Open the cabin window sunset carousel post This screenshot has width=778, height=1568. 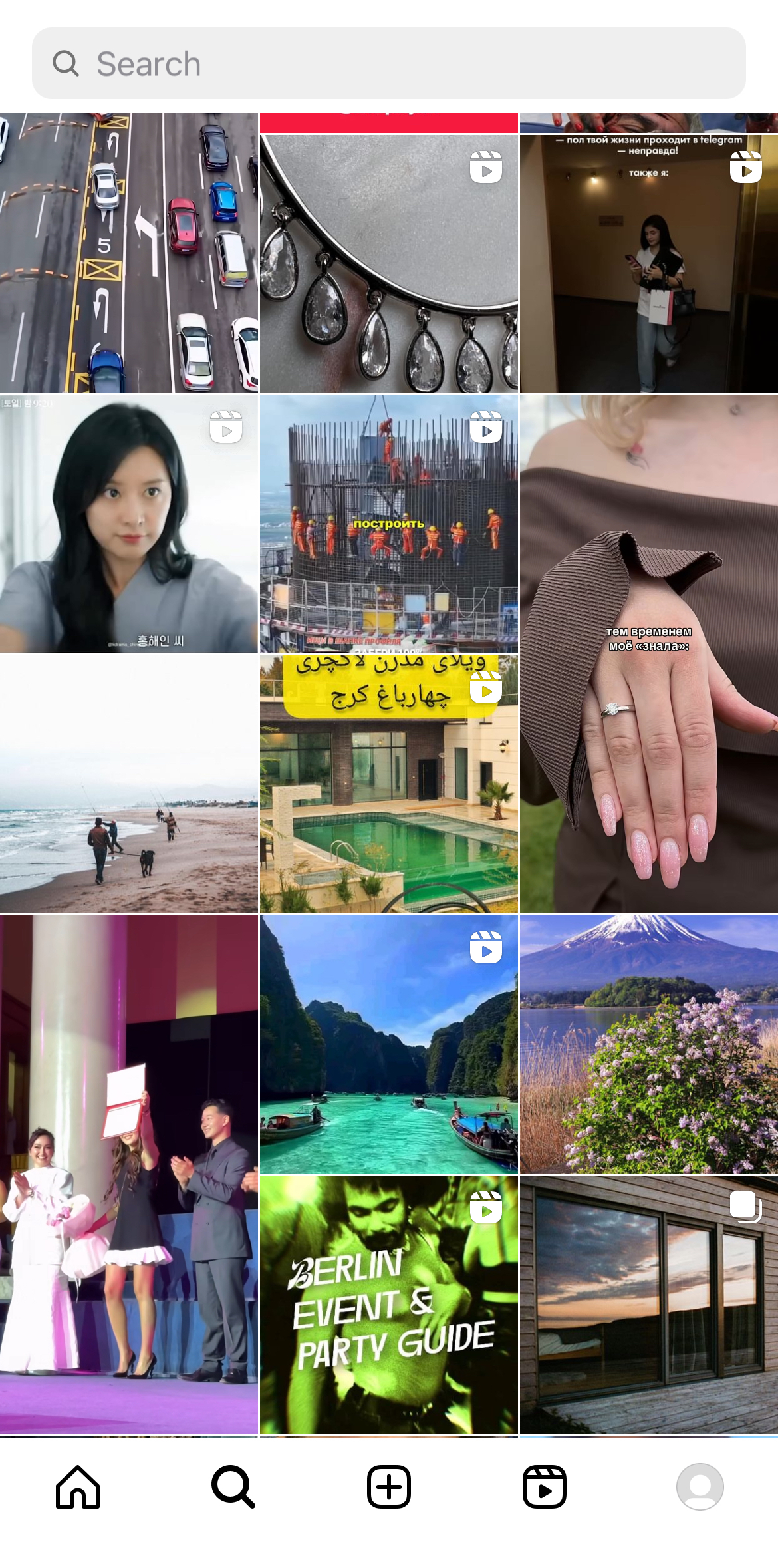648,1304
